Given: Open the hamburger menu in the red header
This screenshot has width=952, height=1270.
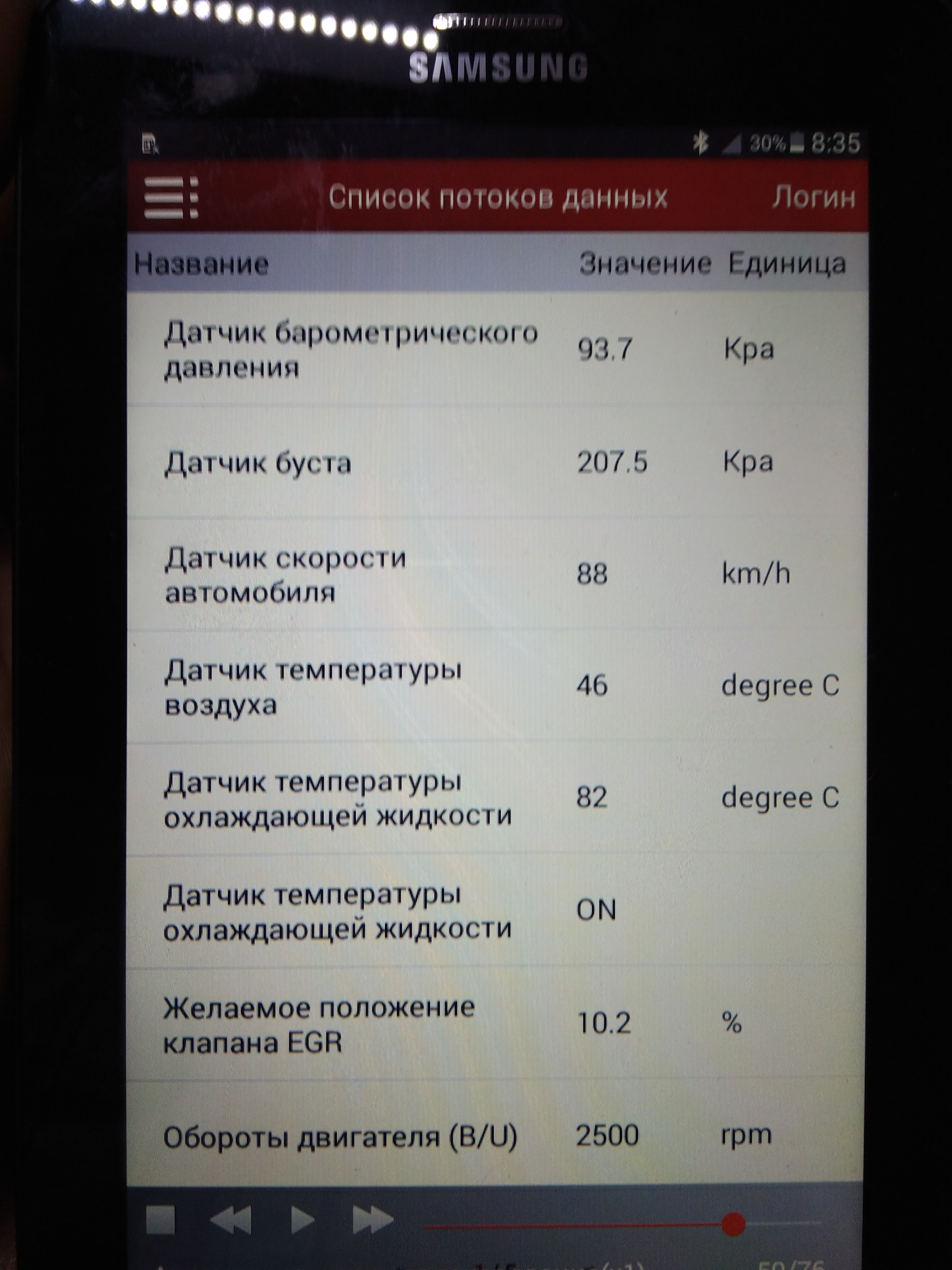Looking at the screenshot, I should [171, 198].
